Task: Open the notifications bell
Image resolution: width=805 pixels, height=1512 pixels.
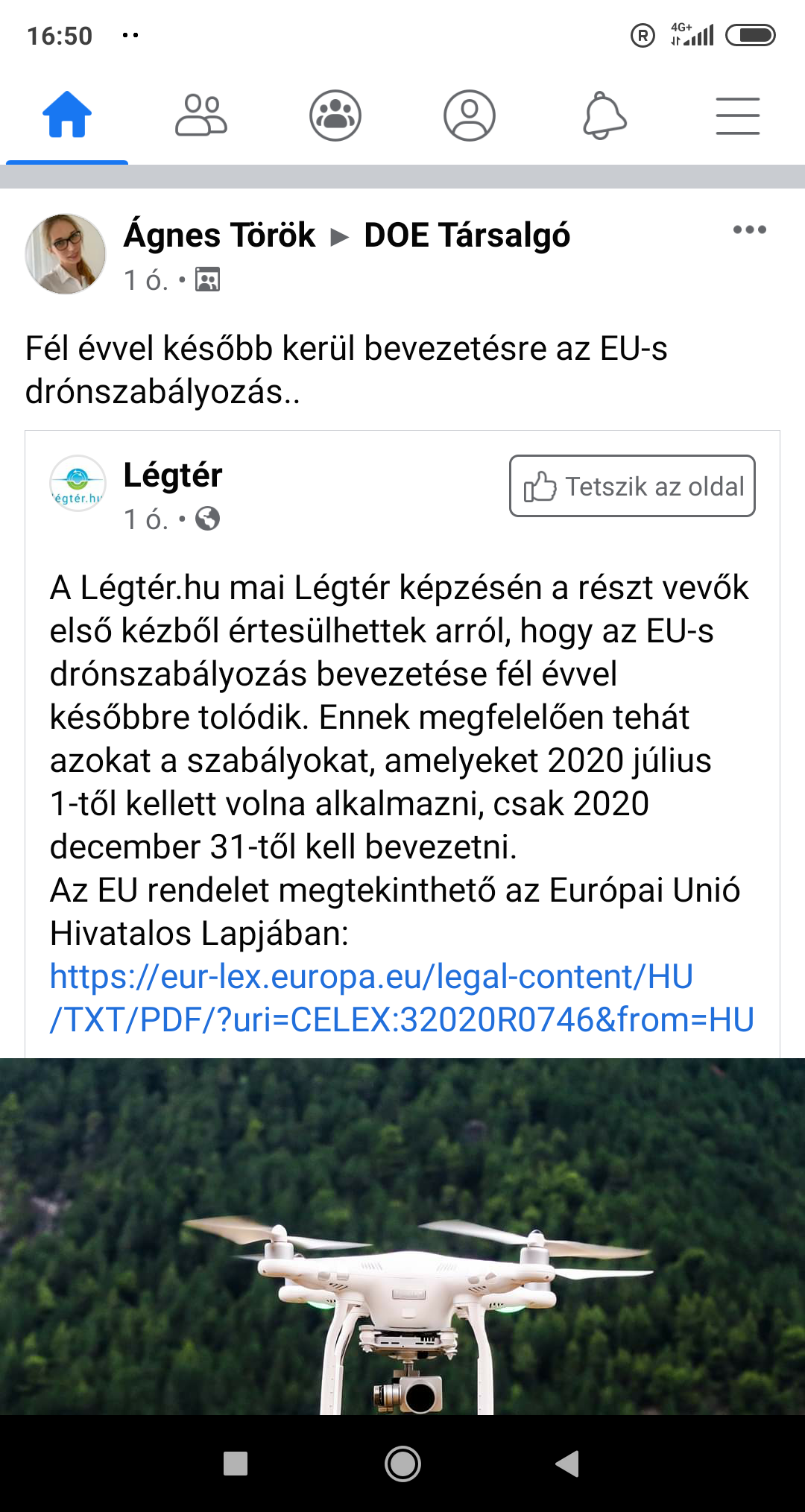Action: click(x=604, y=116)
